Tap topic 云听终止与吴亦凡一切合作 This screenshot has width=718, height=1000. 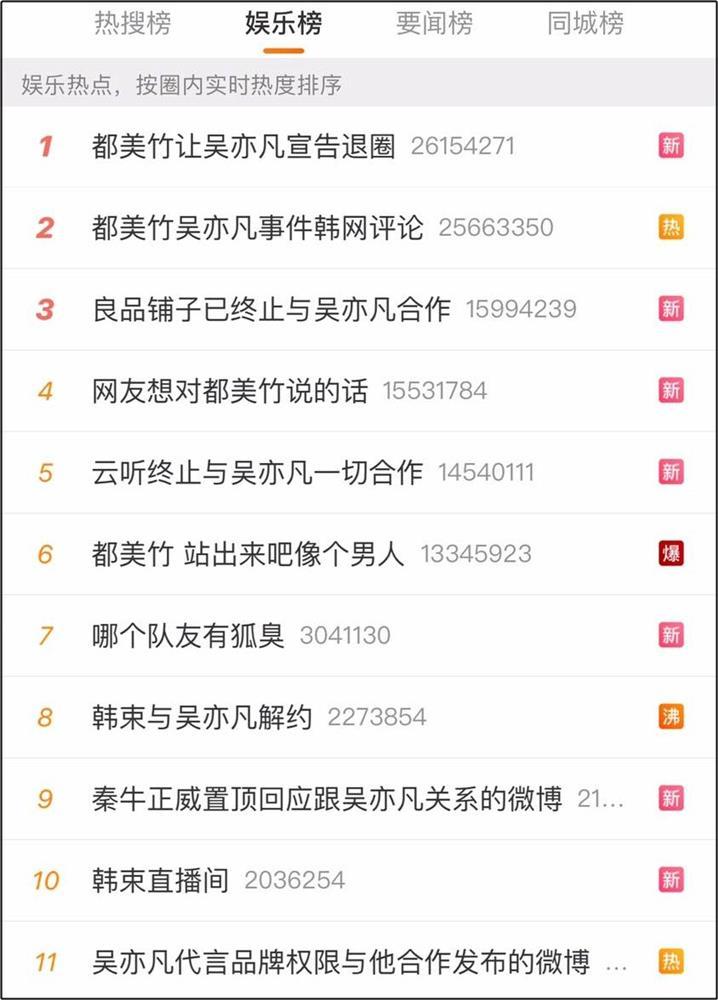[257, 472]
